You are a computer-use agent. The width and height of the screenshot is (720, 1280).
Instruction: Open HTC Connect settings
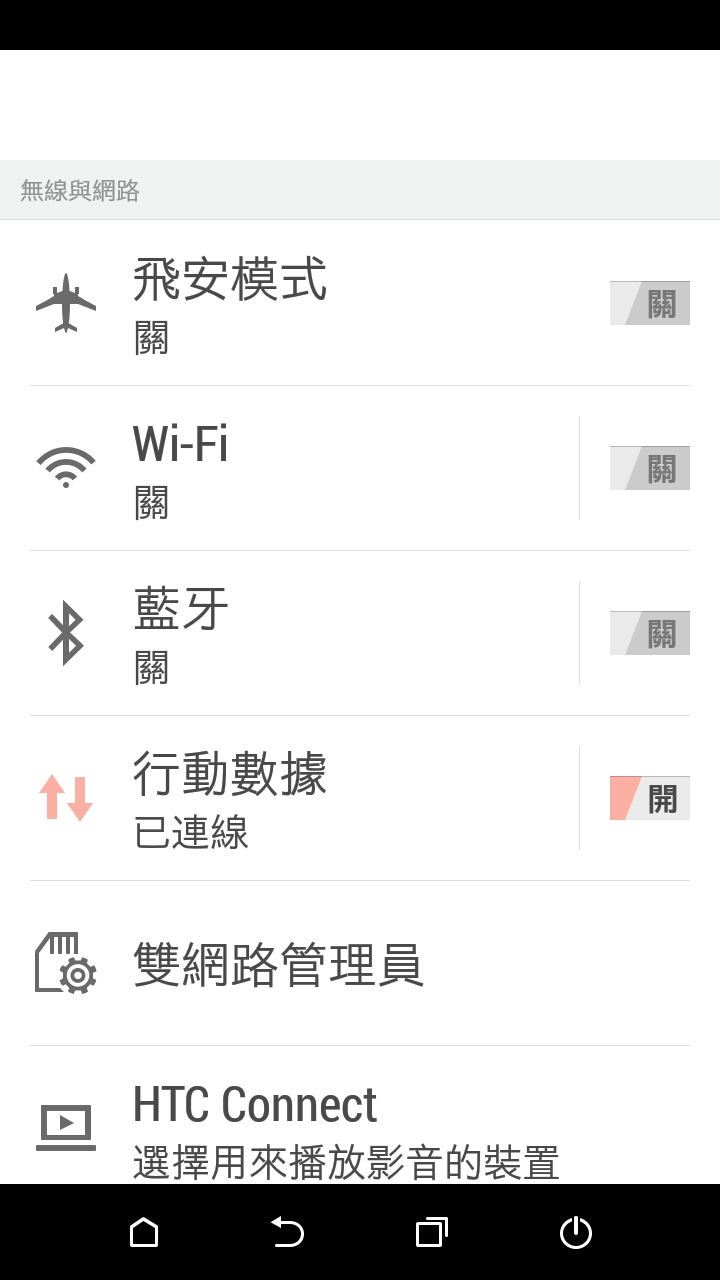360,1115
